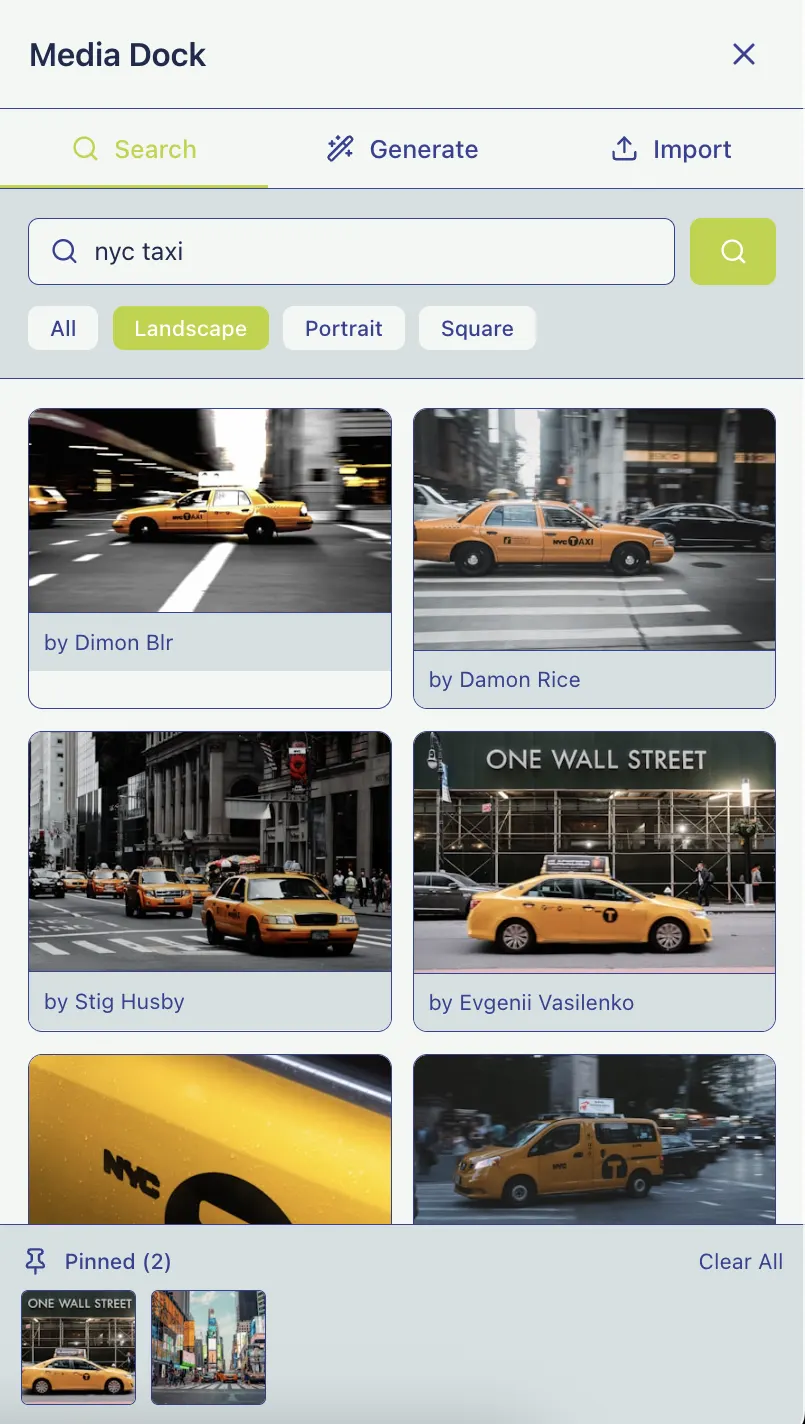Click the magnifier icon inside the search field
The width and height of the screenshot is (805, 1424).
[x=64, y=251]
